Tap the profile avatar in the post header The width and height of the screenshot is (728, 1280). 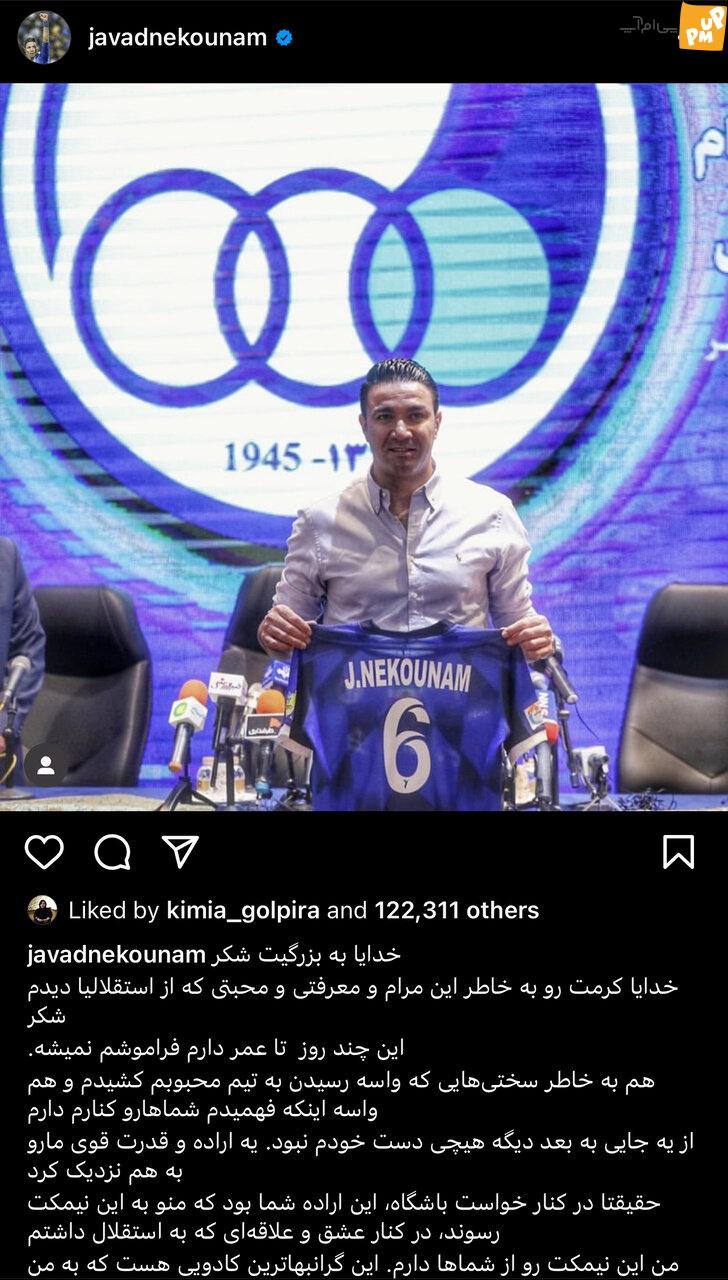tap(44, 38)
